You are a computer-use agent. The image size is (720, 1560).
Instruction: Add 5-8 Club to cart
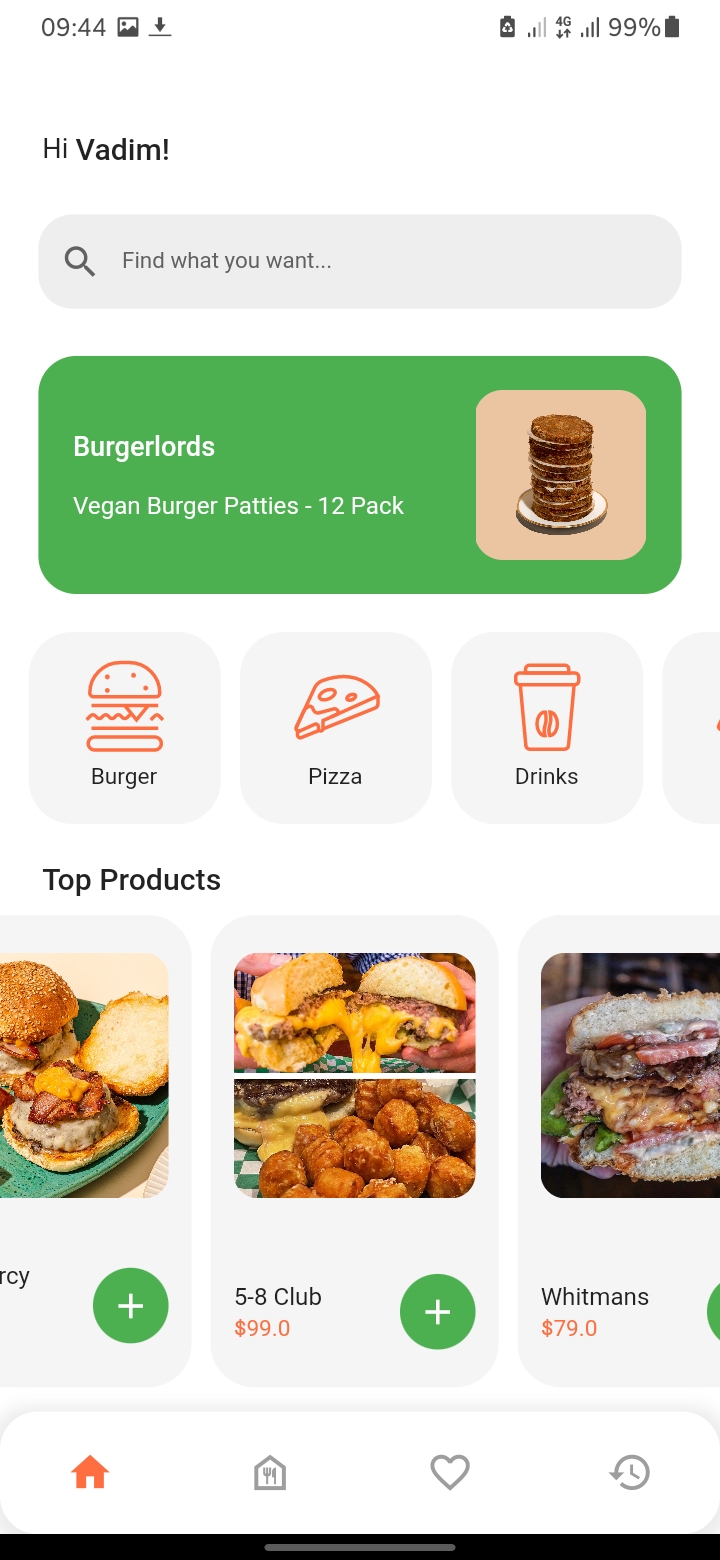point(437,1311)
